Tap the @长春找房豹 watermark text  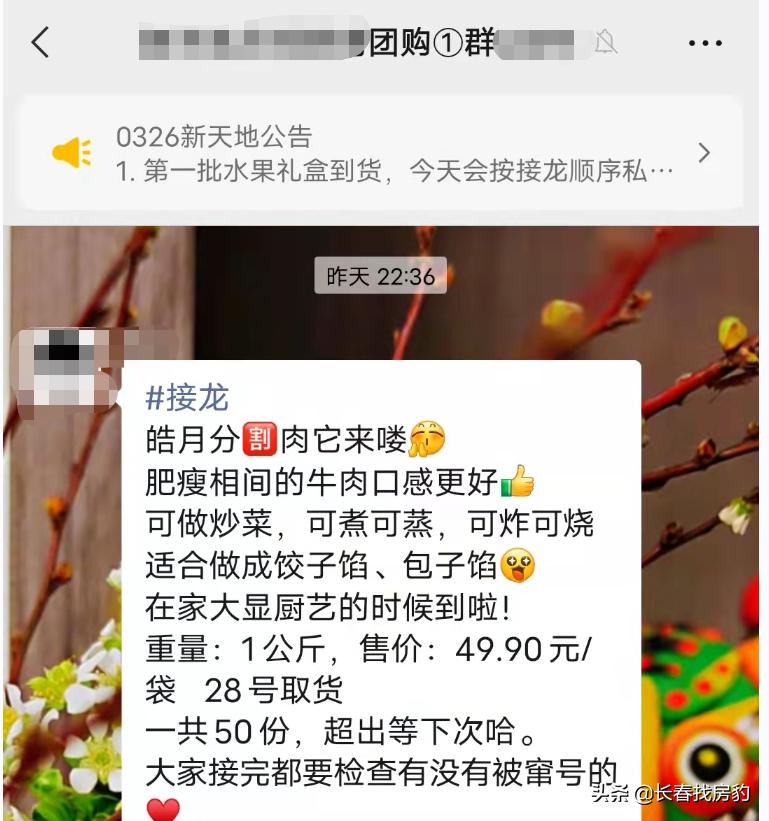point(692,793)
